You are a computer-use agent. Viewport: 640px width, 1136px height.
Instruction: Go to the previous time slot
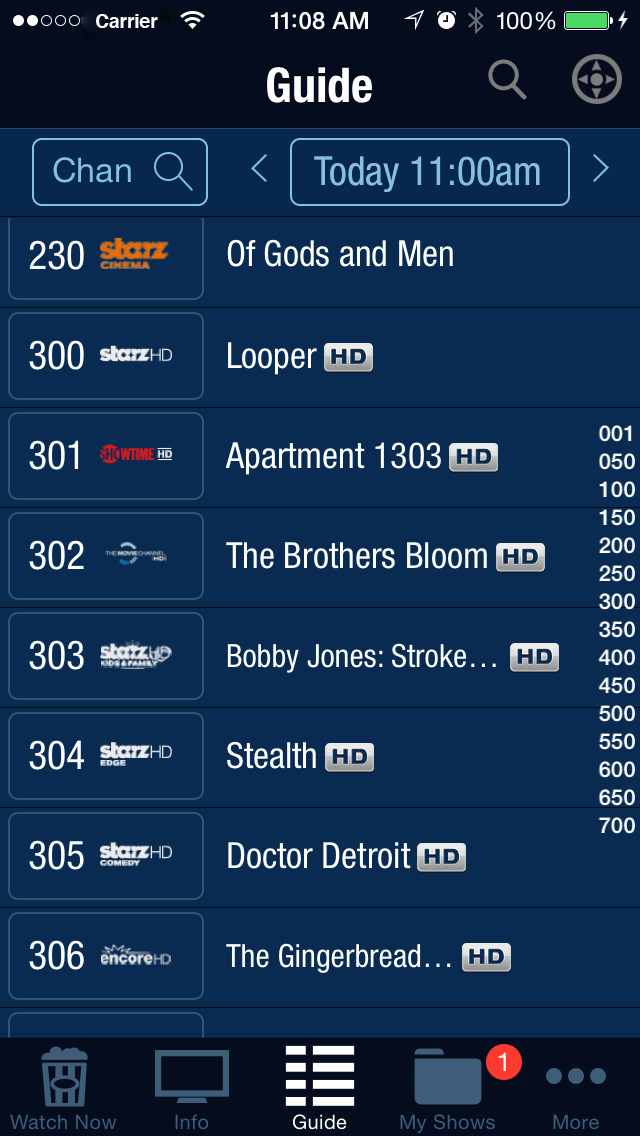click(x=259, y=170)
